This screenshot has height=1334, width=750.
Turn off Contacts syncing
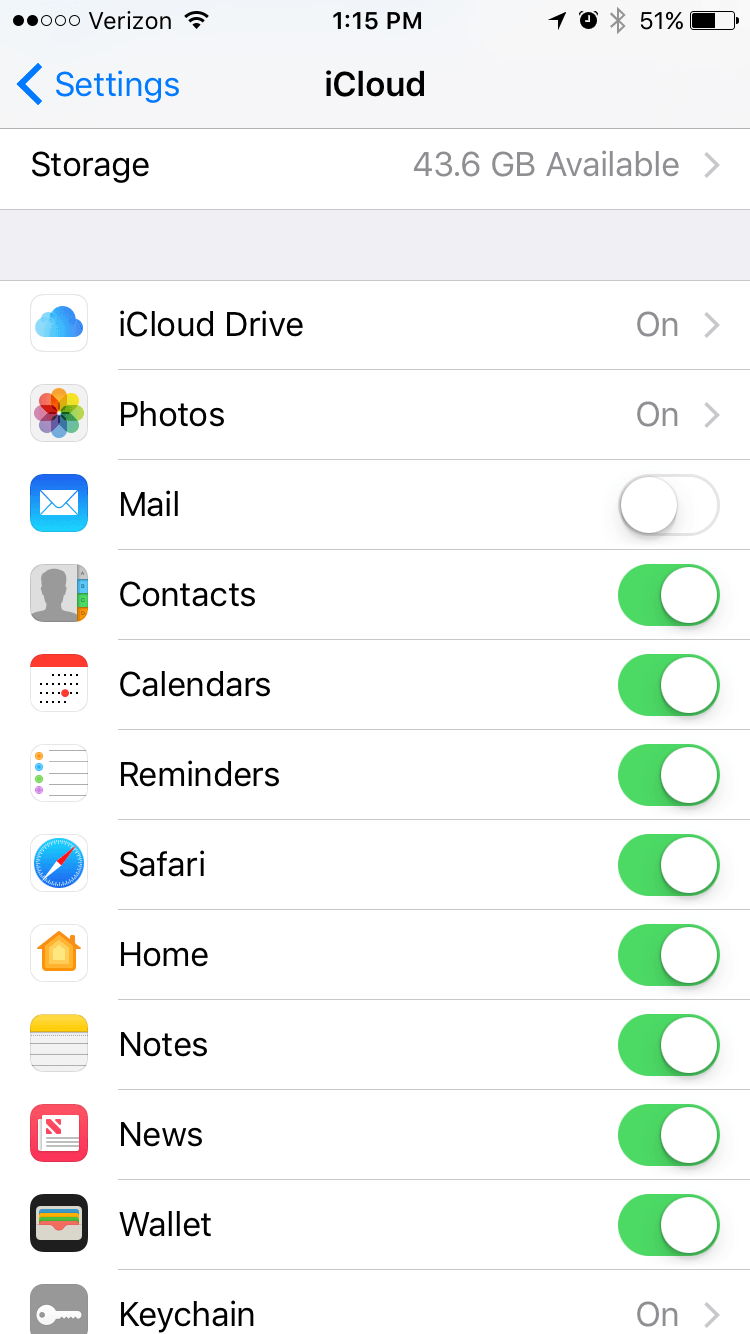(x=669, y=595)
